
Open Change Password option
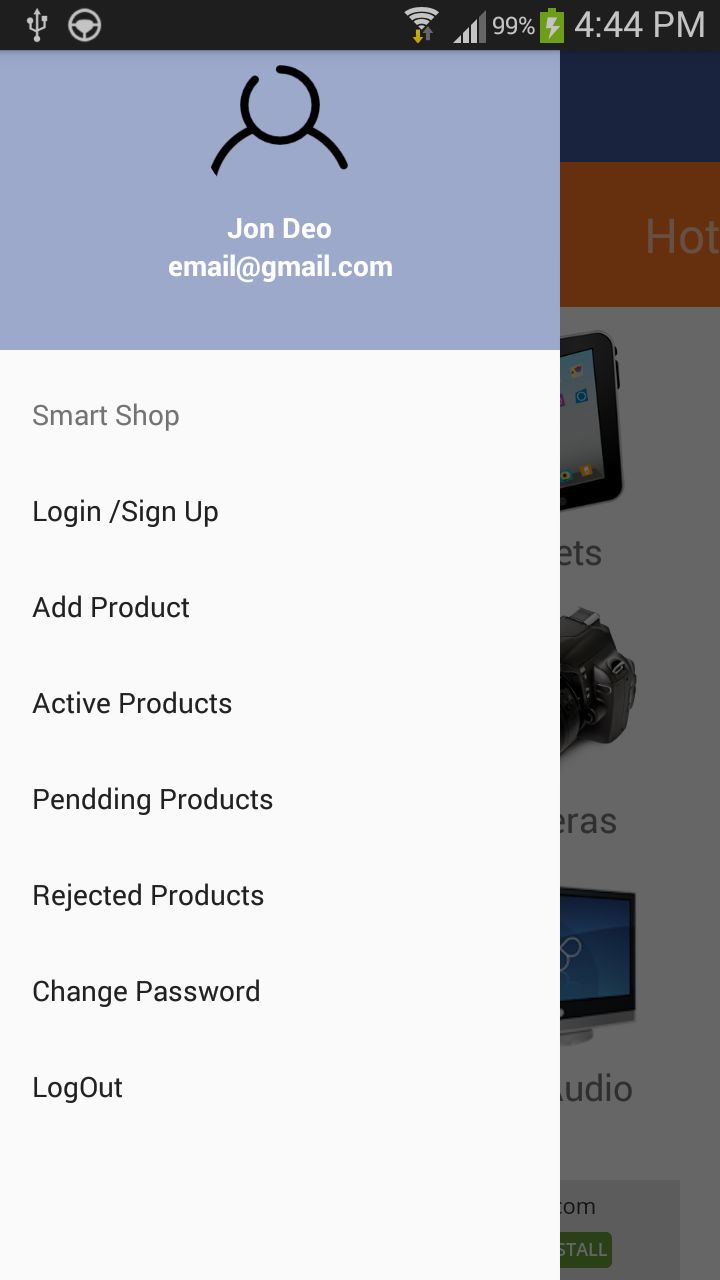pyautogui.click(x=146, y=992)
